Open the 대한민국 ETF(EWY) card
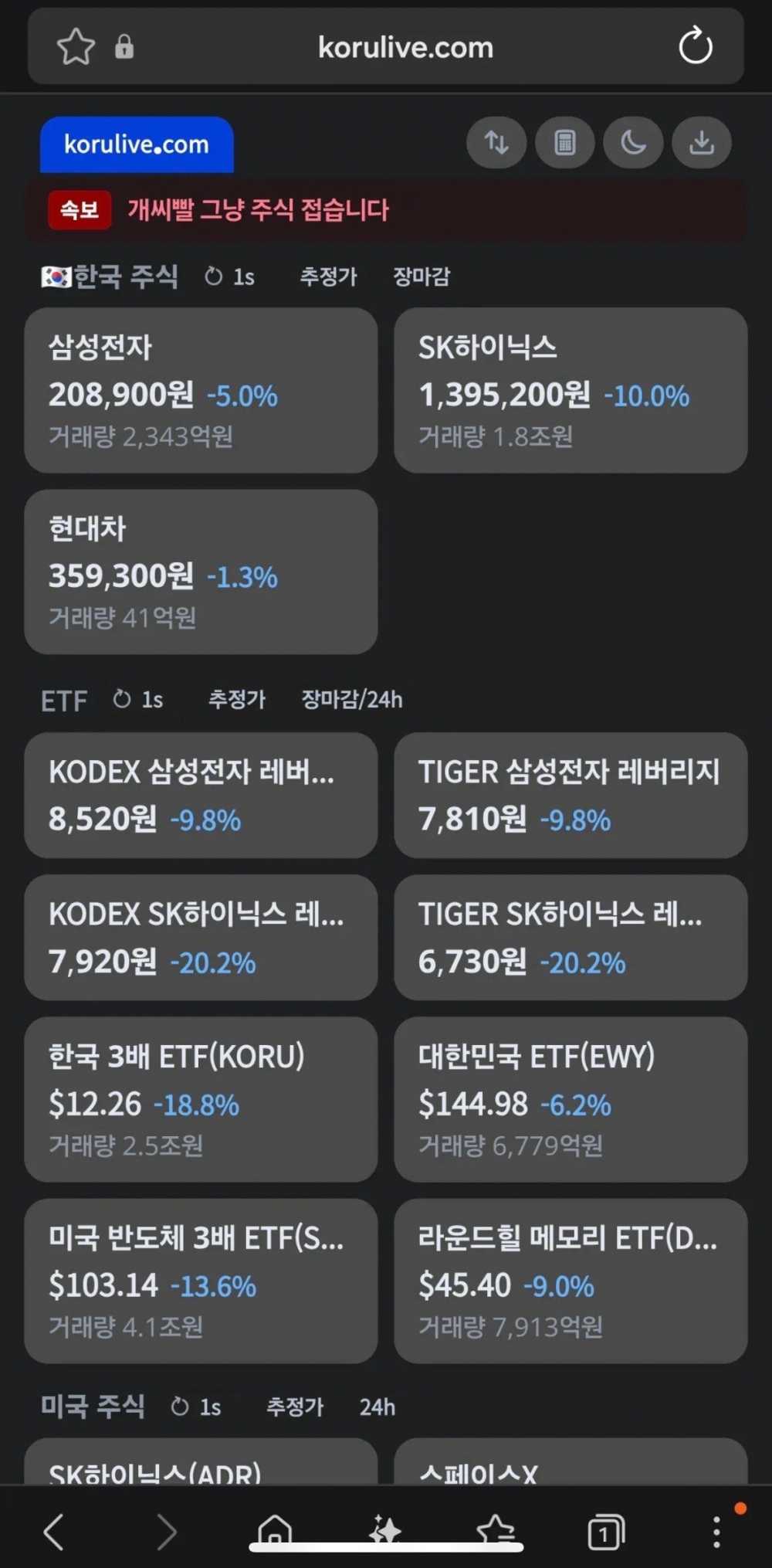Screen dimensions: 772x1568 click(x=571, y=1099)
